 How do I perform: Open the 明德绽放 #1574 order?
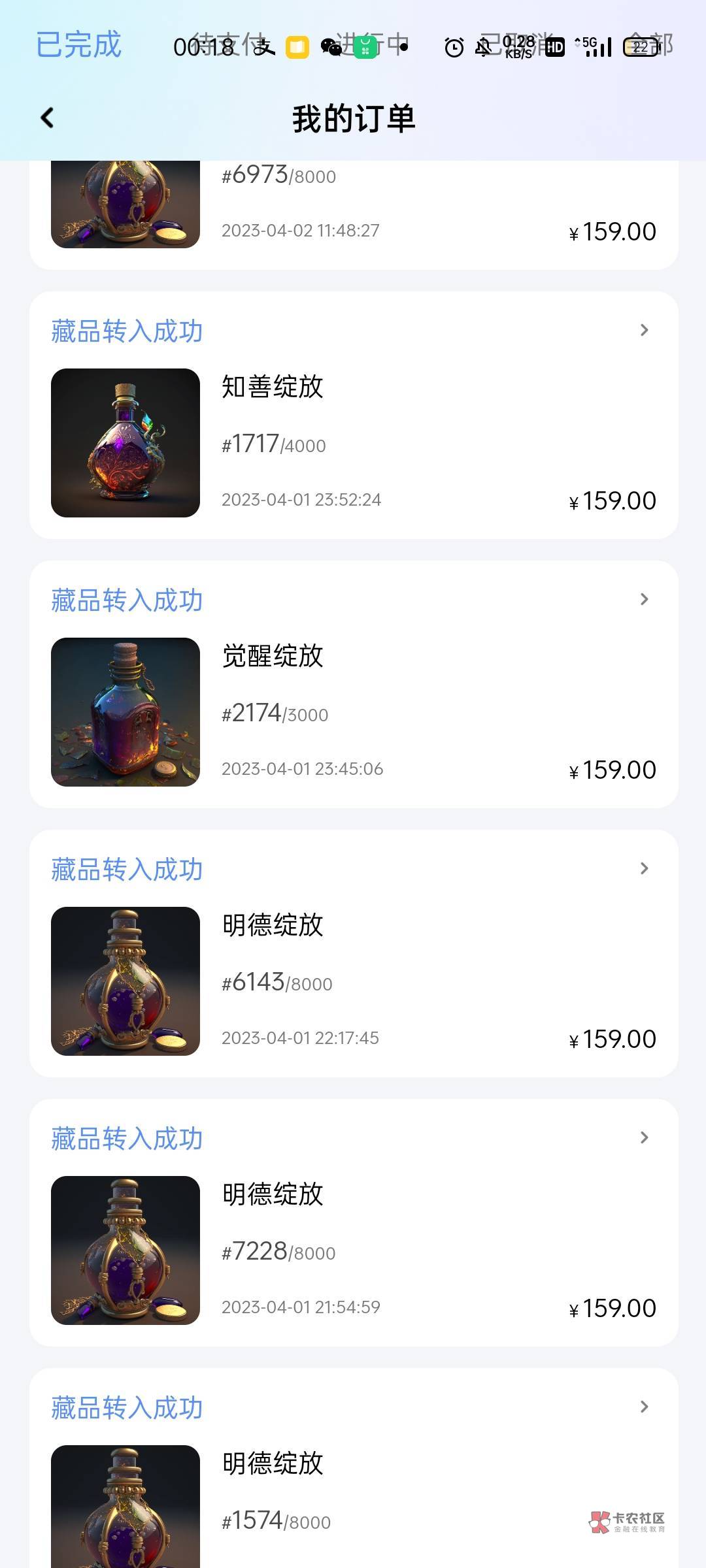(x=354, y=1469)
